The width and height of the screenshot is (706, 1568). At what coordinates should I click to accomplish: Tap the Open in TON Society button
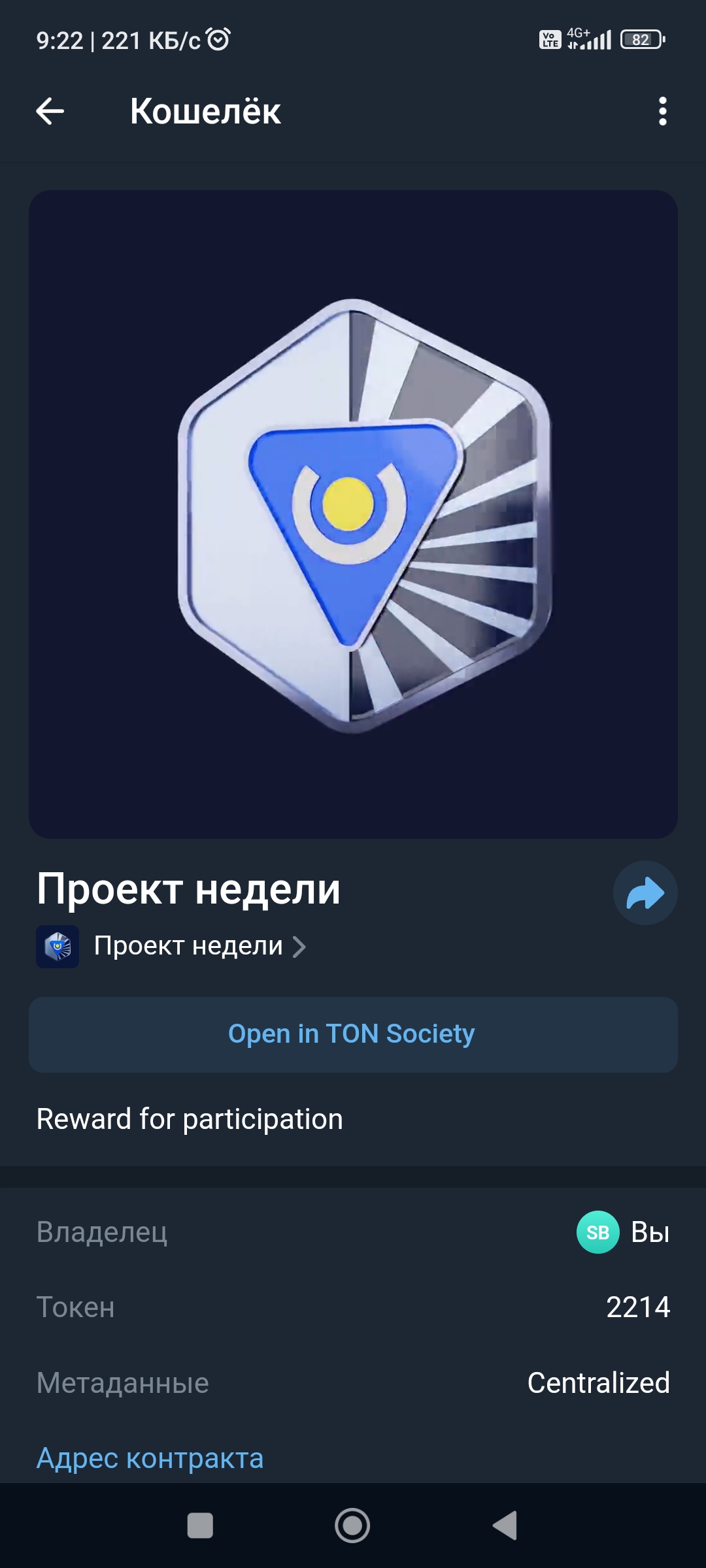click(x=353, y=1034)
